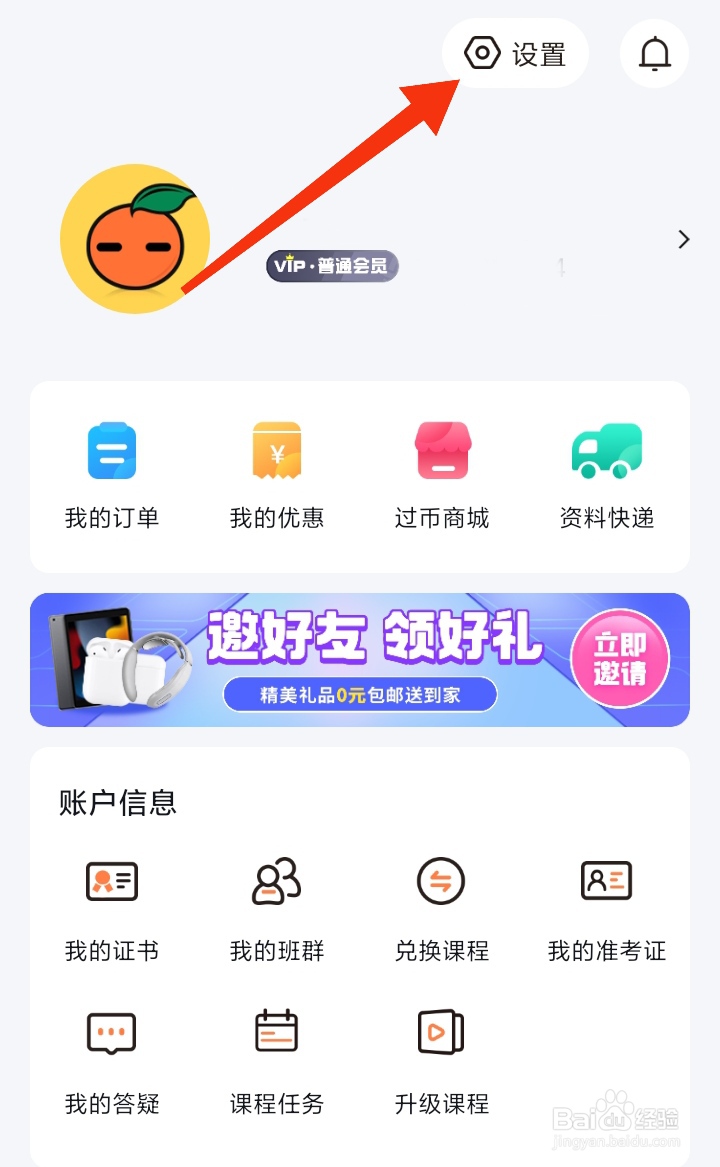
Task: Open the 设置 (Settings) menu
Action: [x=515, y=54]
